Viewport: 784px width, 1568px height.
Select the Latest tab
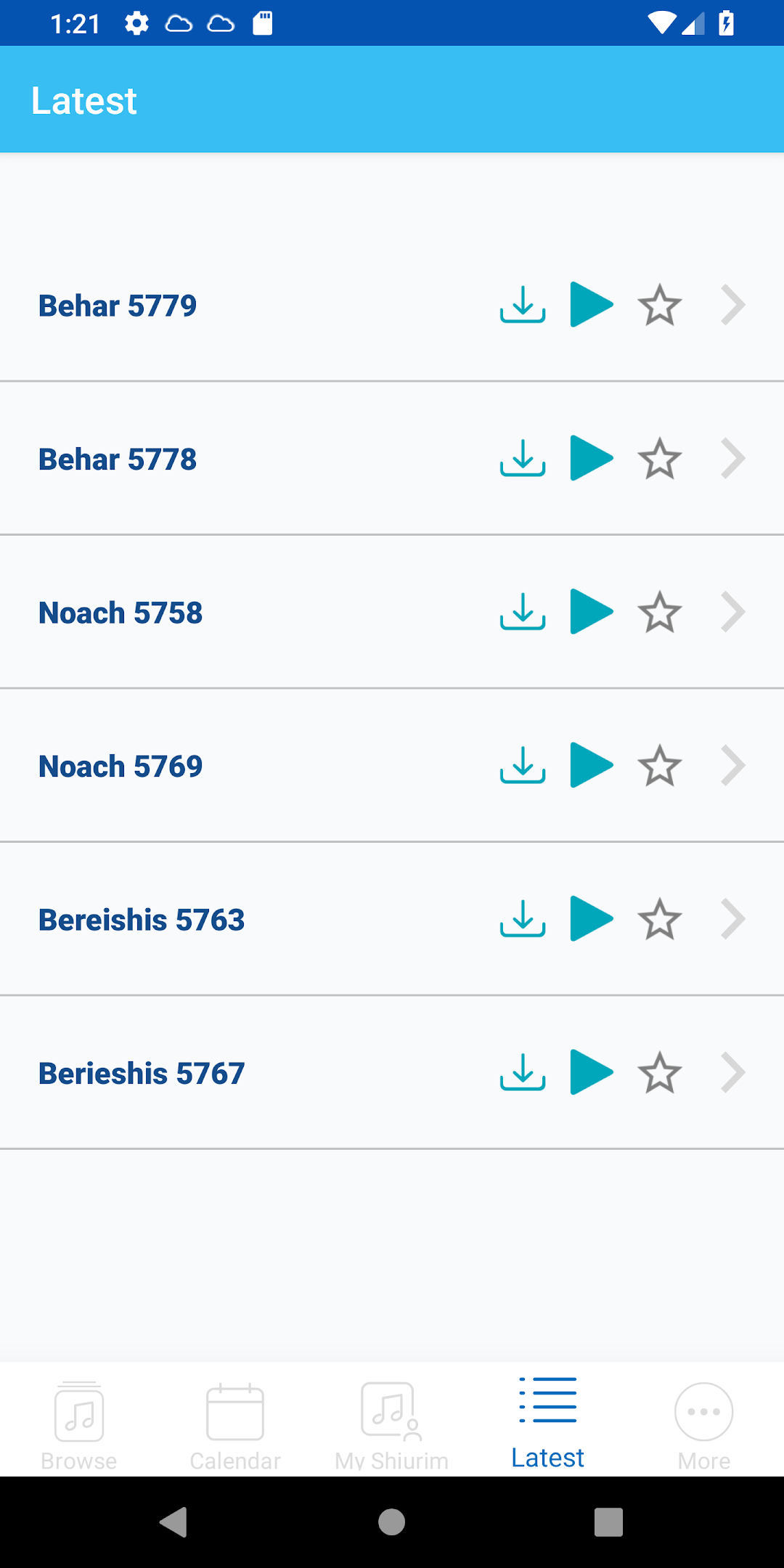tap(548, 1423)
